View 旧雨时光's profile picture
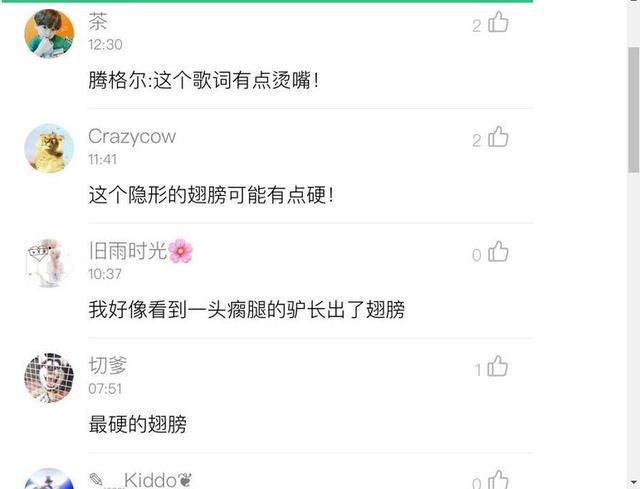 (49, 262)
